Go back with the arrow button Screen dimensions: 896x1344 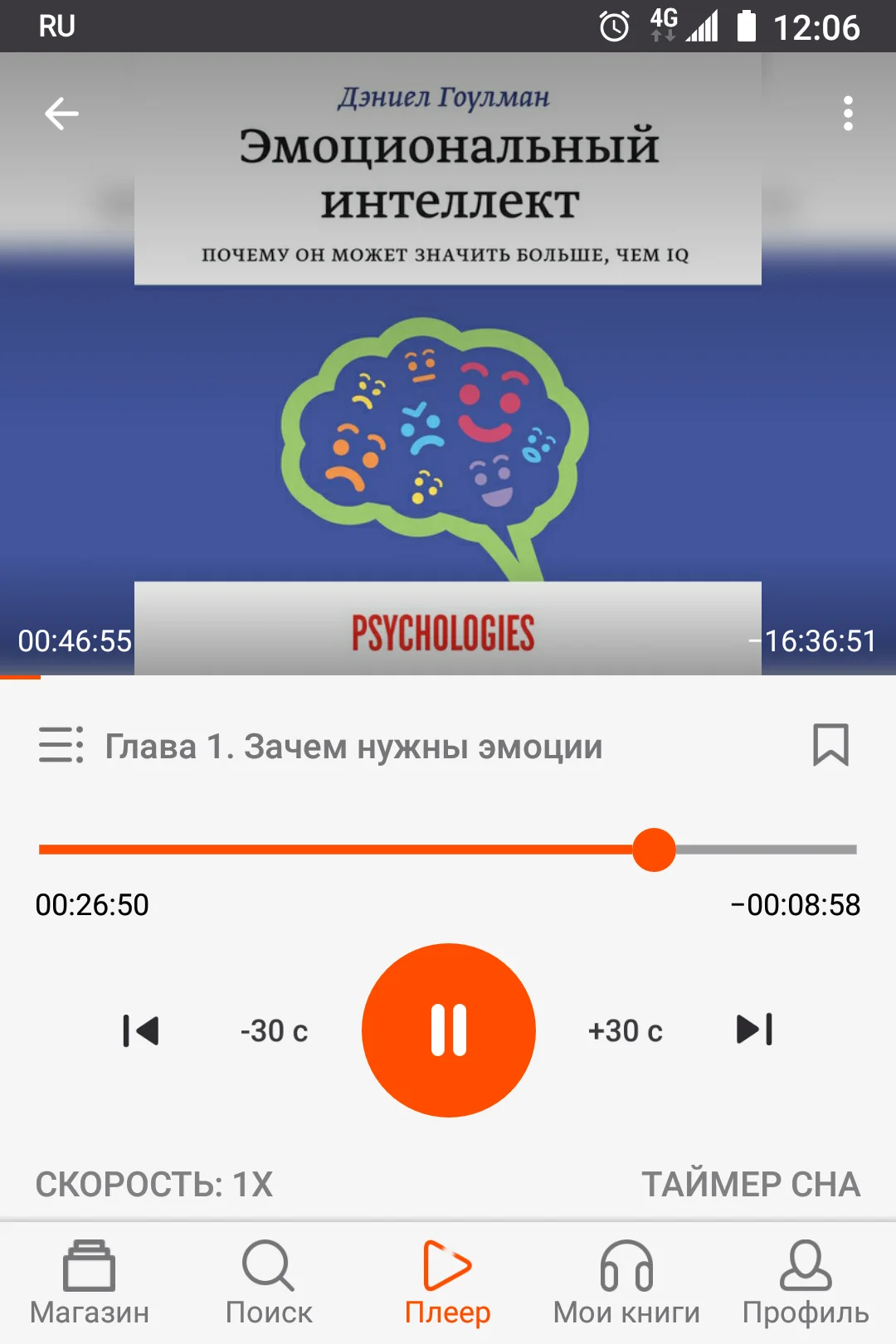61,114
